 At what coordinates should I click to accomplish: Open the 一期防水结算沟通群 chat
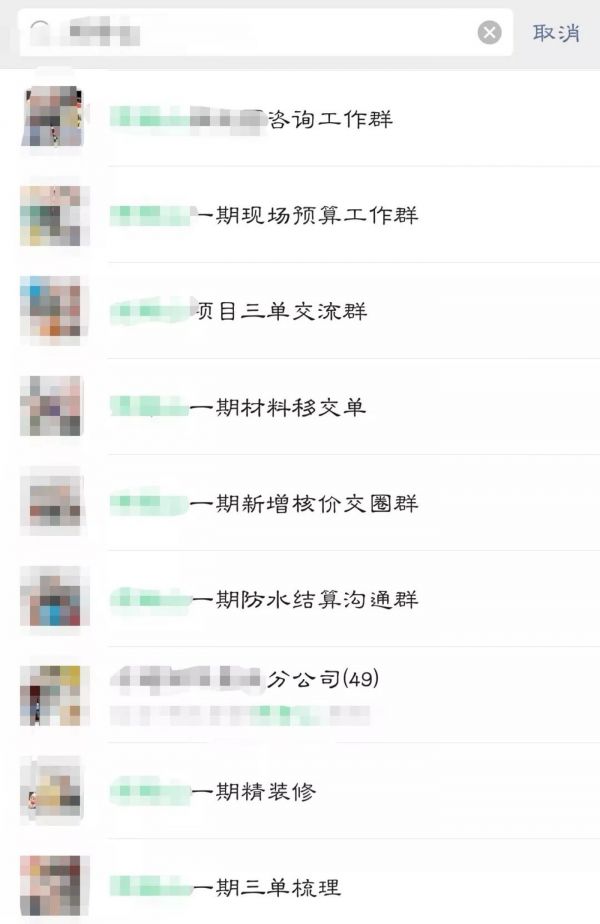[300, 599]
